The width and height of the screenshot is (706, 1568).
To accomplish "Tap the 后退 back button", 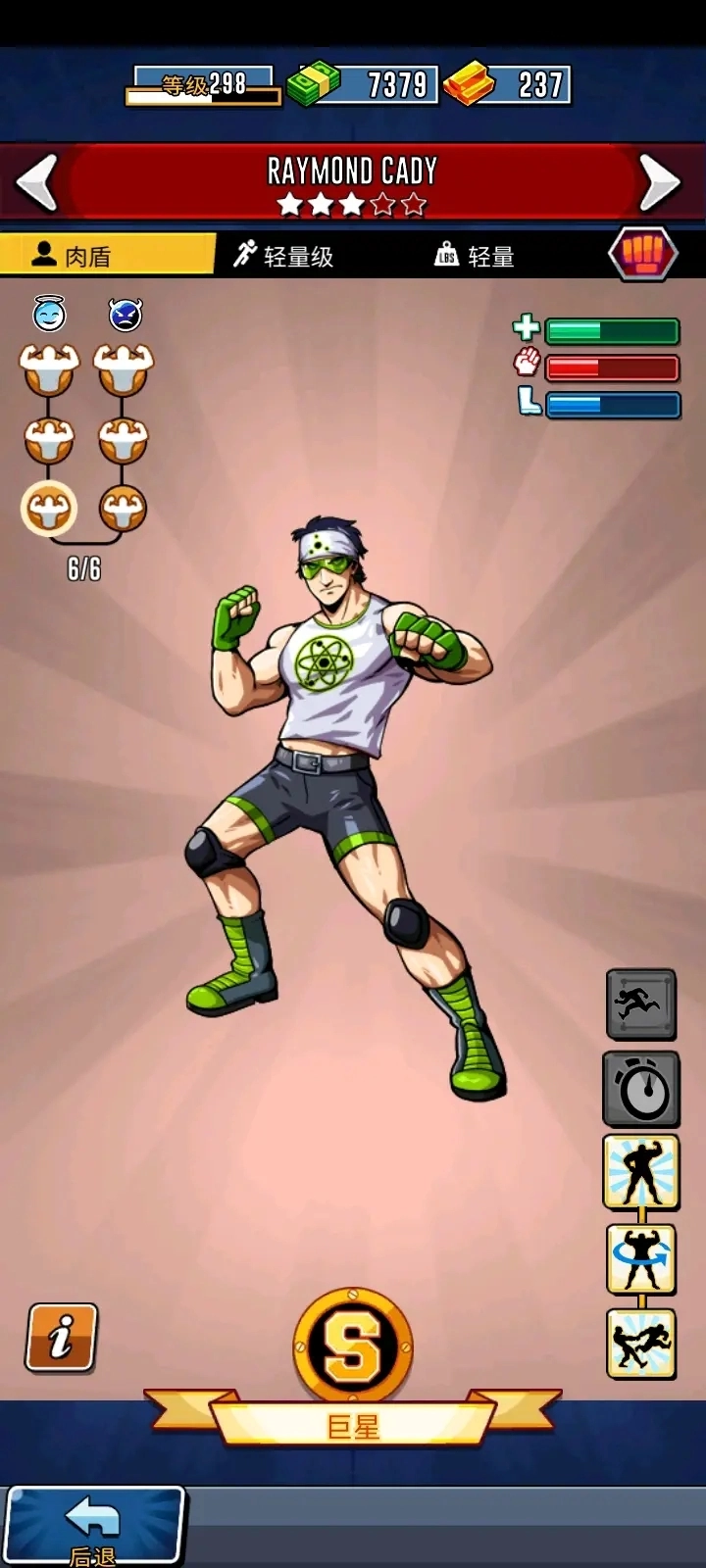I will point(94,1524).
